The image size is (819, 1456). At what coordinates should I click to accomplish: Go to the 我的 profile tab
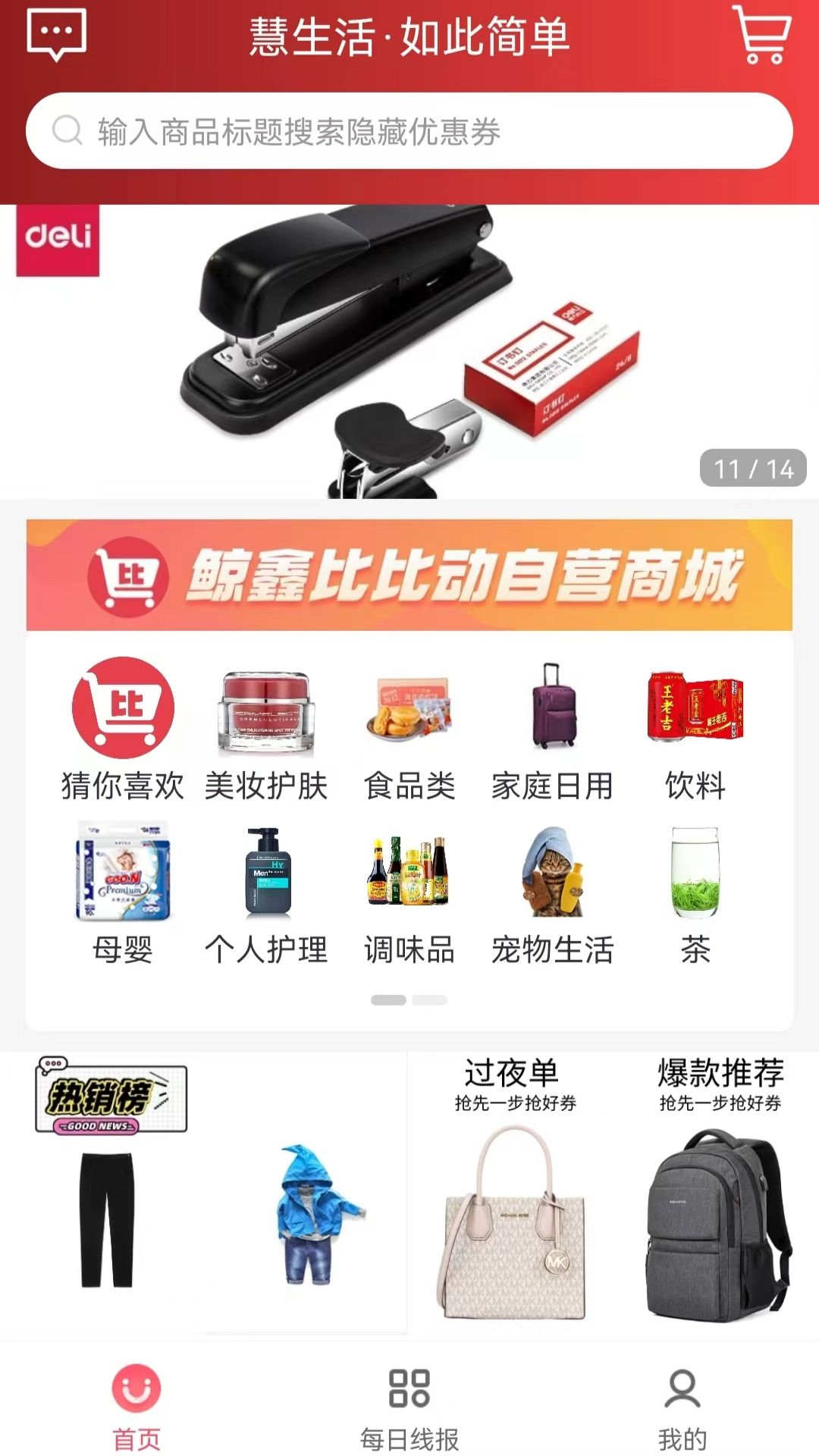point(682,1407)
